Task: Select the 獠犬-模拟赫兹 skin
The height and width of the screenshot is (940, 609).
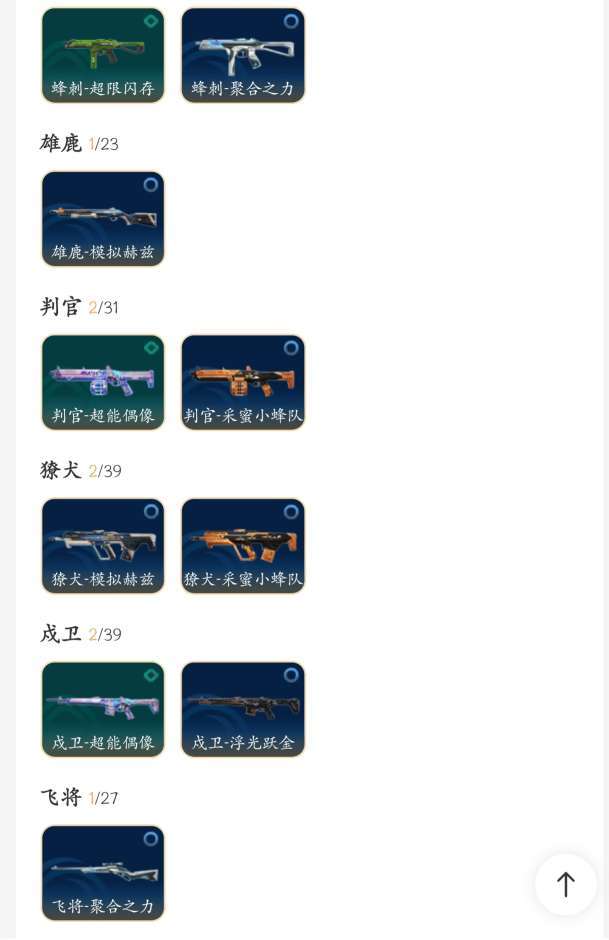Action: coord(103,546)
